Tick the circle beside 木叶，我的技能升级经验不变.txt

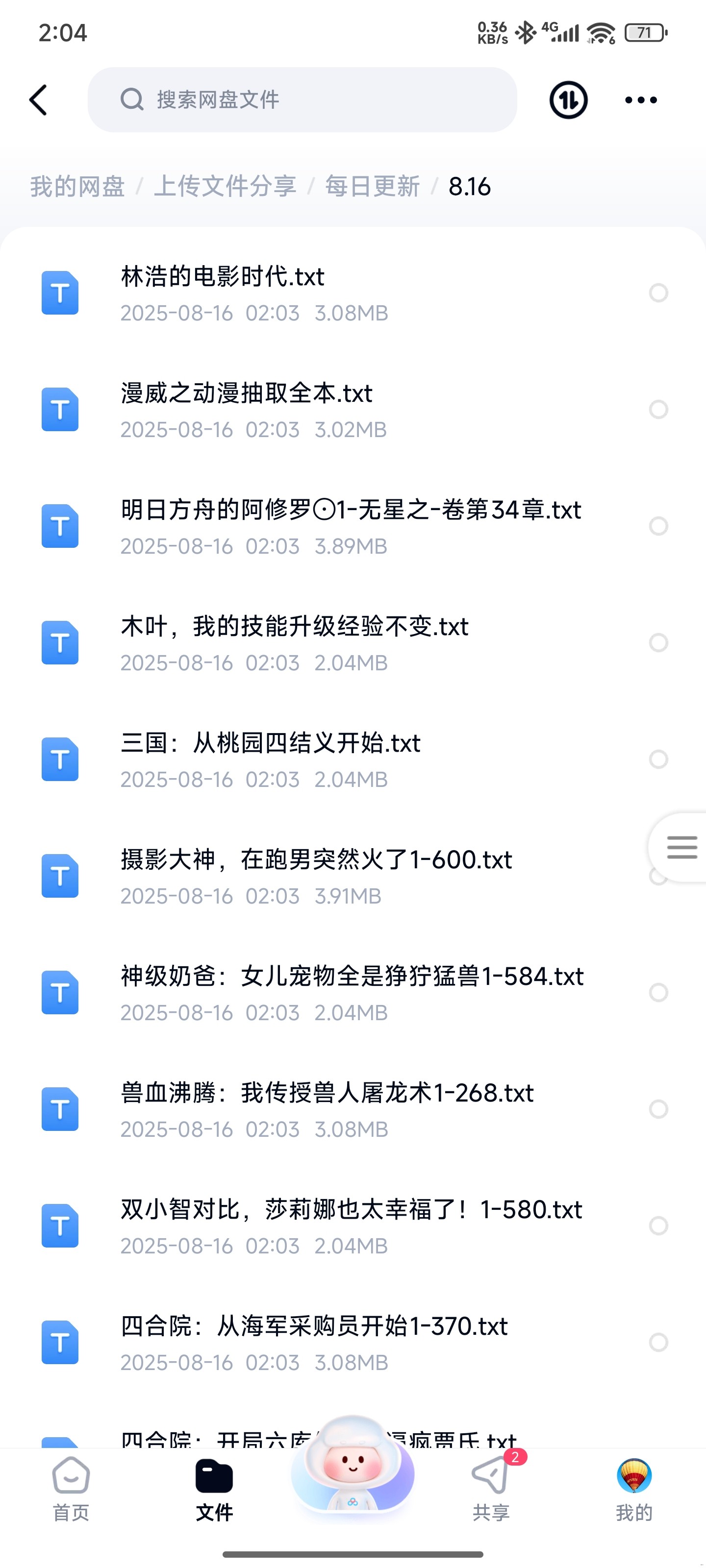[x=658, y=643]
